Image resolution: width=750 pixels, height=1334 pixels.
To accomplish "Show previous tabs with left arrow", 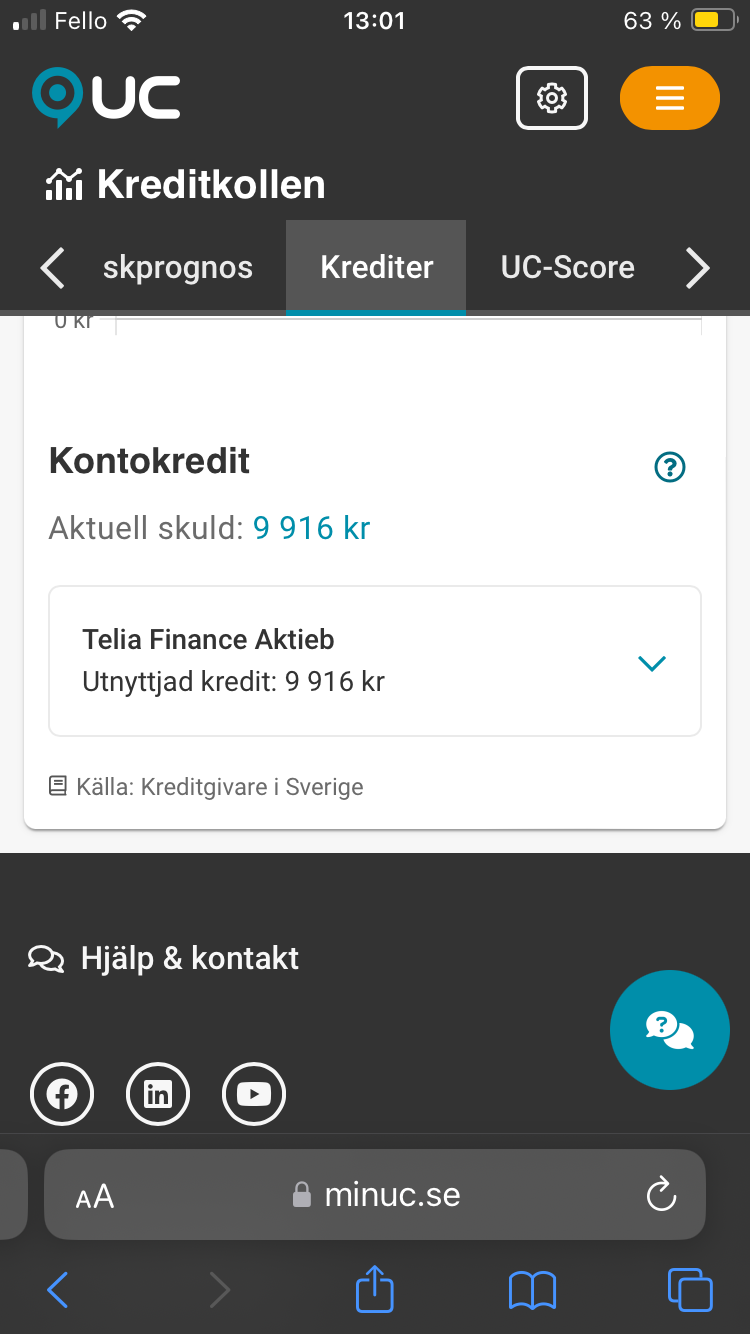I will 53,268.
